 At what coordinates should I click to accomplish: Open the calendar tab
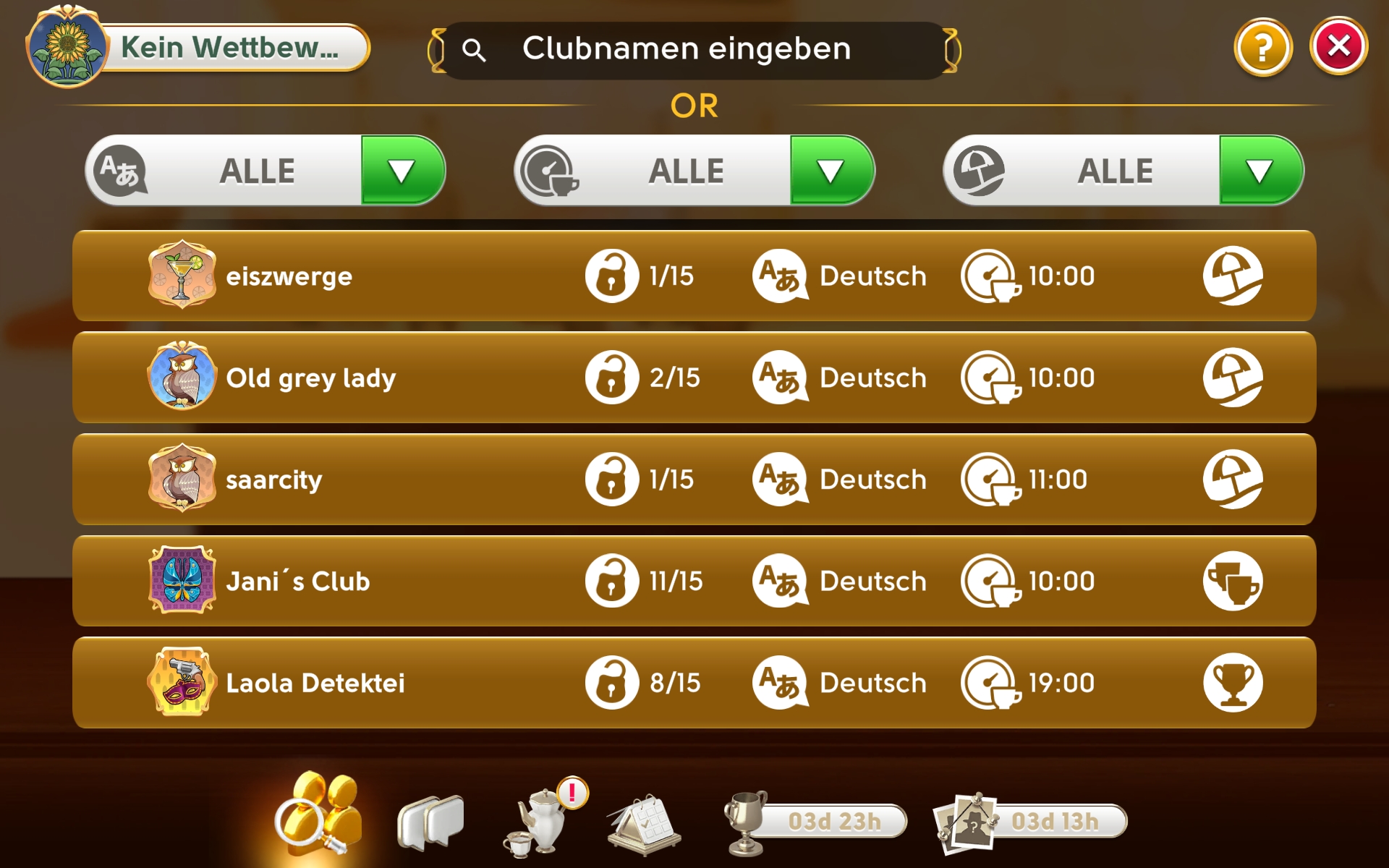644,825
